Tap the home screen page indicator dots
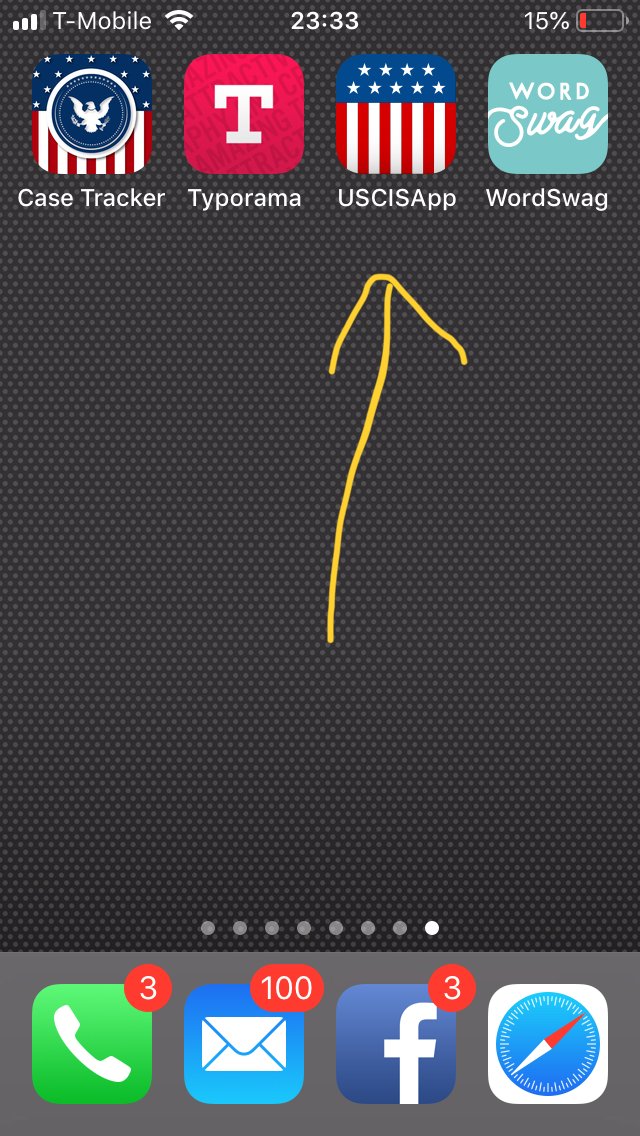 pos(320,927)
